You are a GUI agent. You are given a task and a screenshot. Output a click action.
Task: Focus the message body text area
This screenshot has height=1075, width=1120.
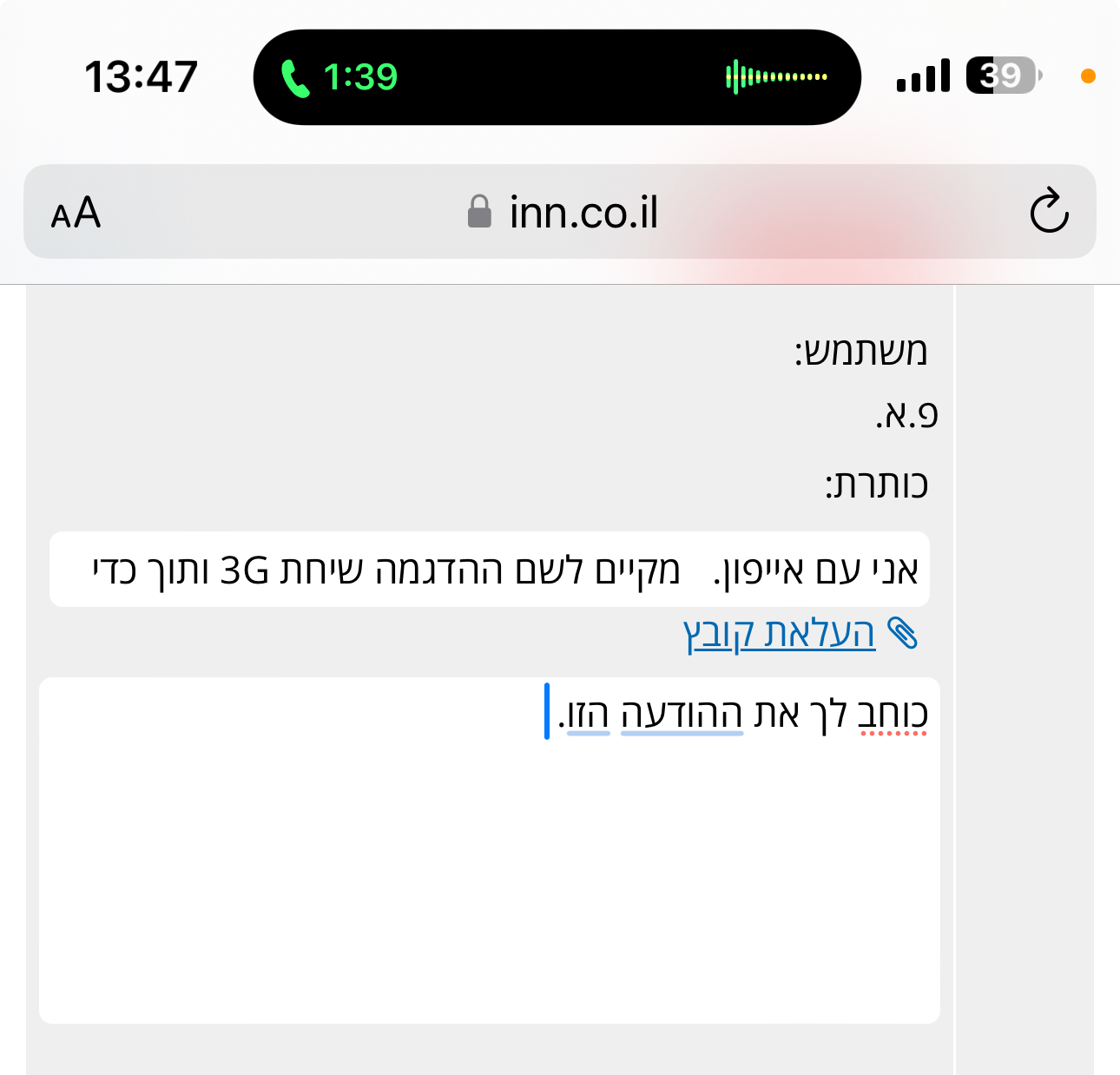(x=489, y=868)
